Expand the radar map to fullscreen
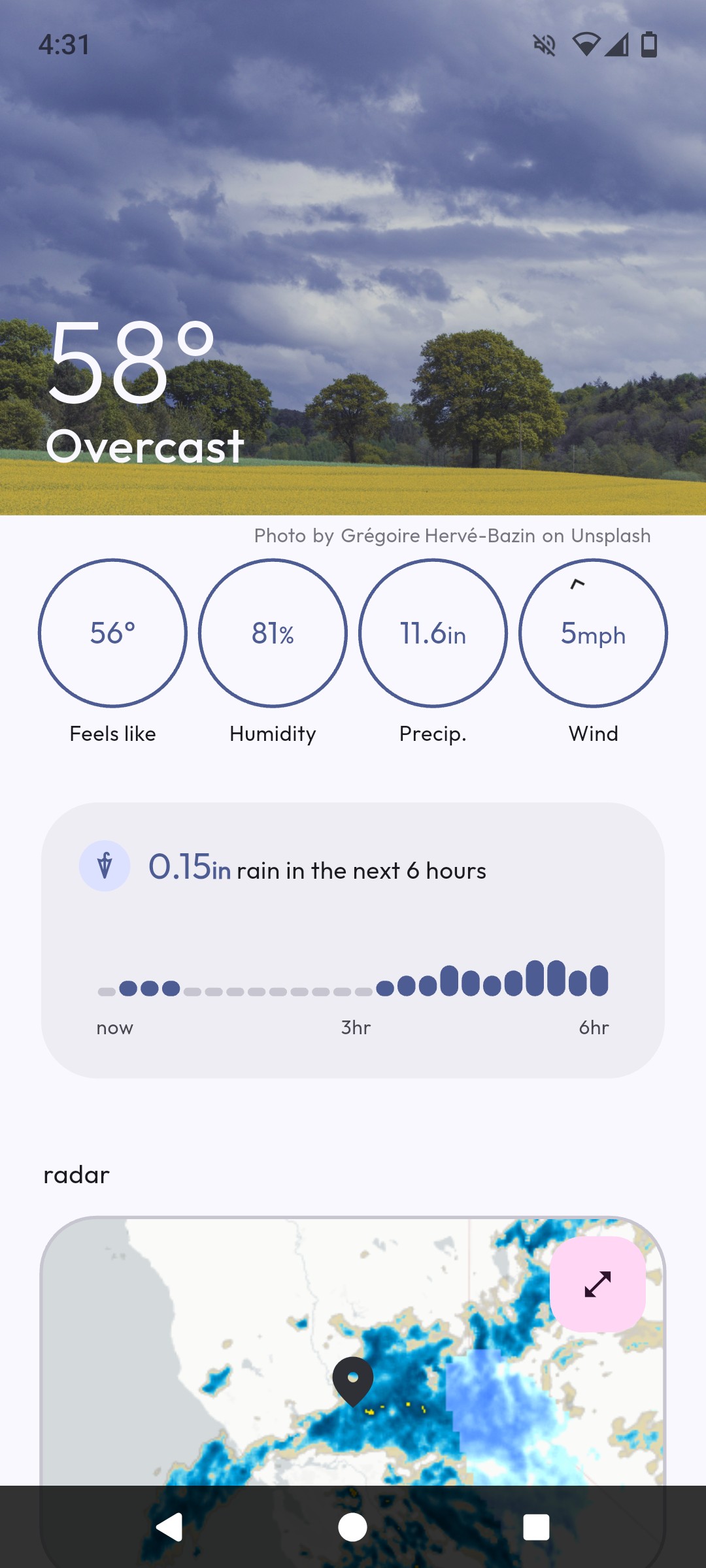The image size is (706, 1568). [597, 1284]
